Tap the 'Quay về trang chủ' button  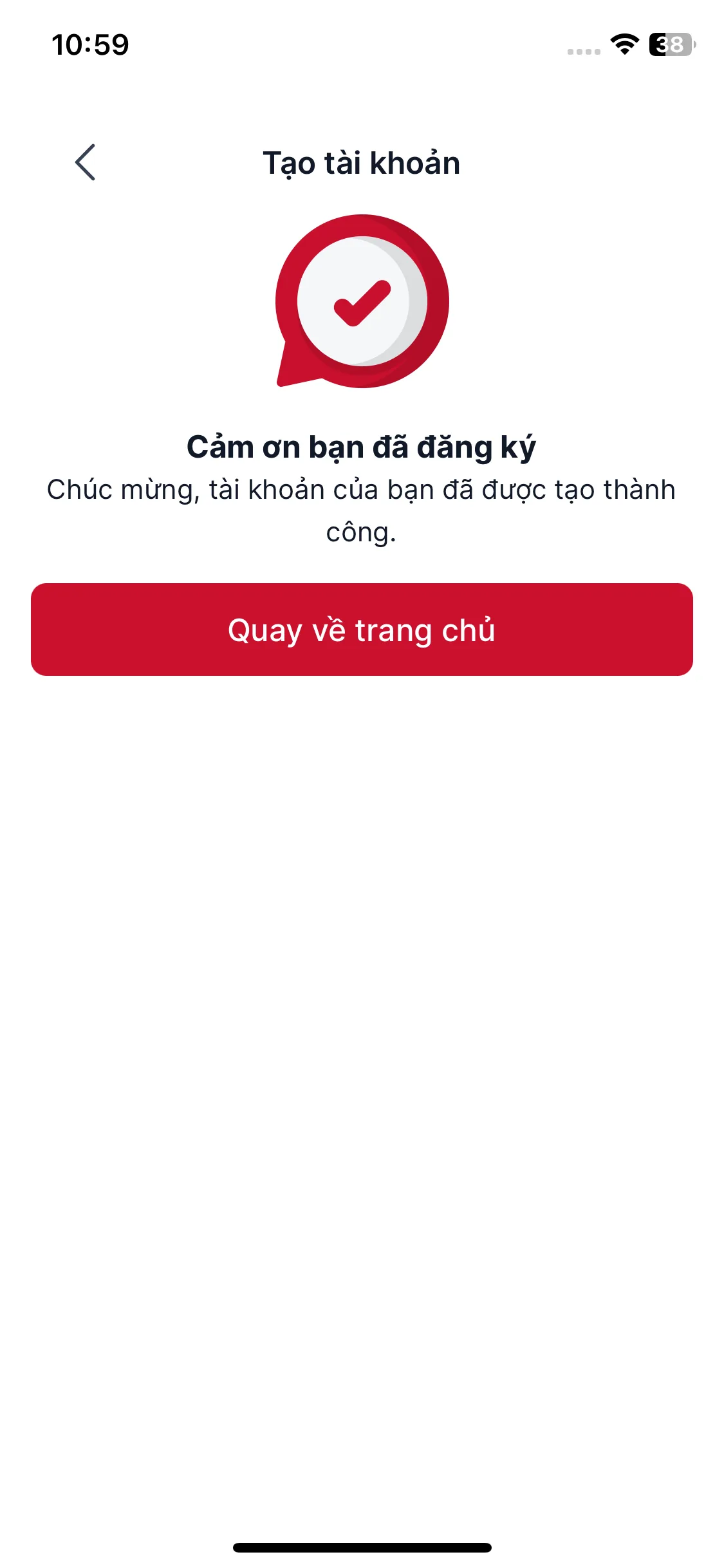click(362, 630)
